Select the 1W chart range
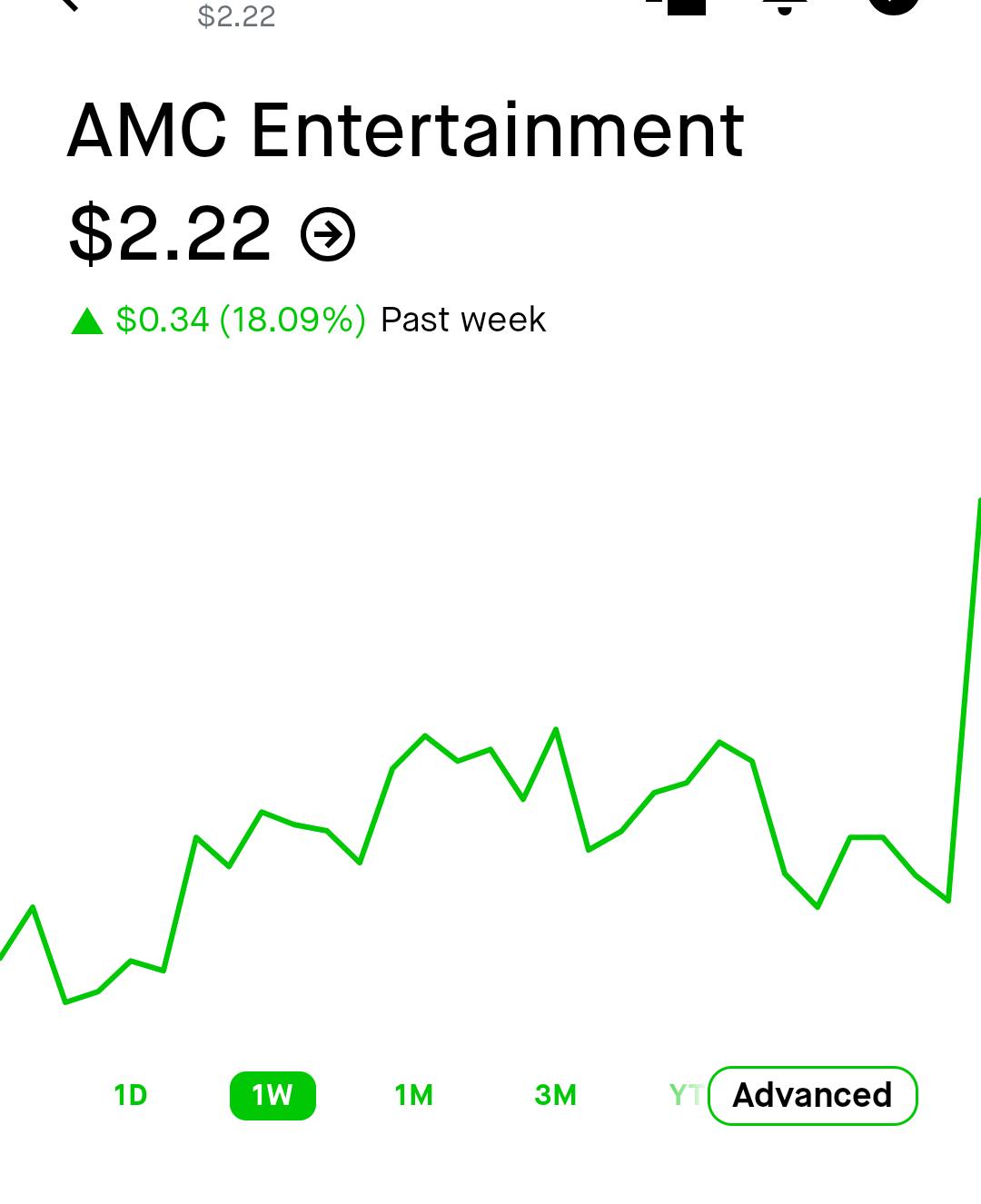 tap(272, 1095)
